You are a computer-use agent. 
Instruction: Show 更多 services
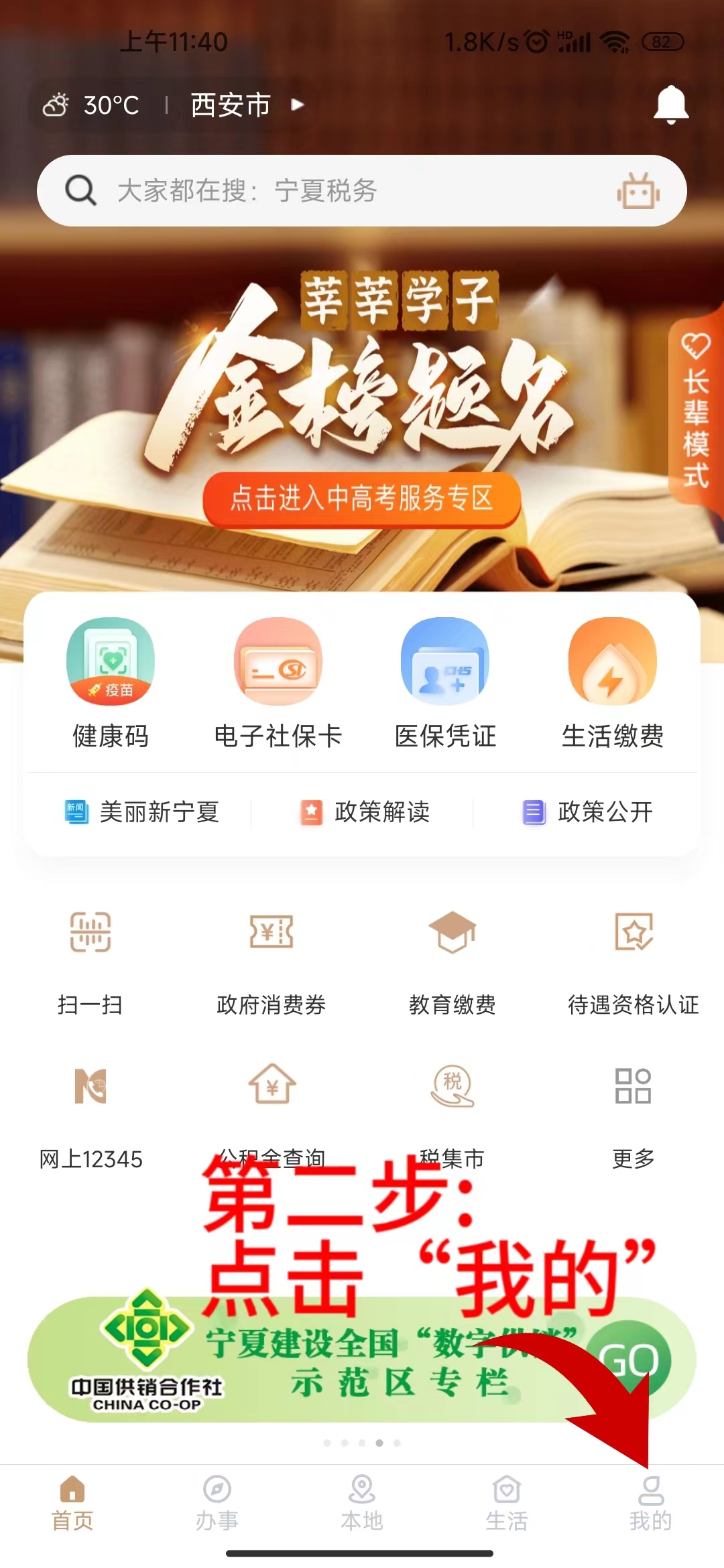pos(633,1112)
